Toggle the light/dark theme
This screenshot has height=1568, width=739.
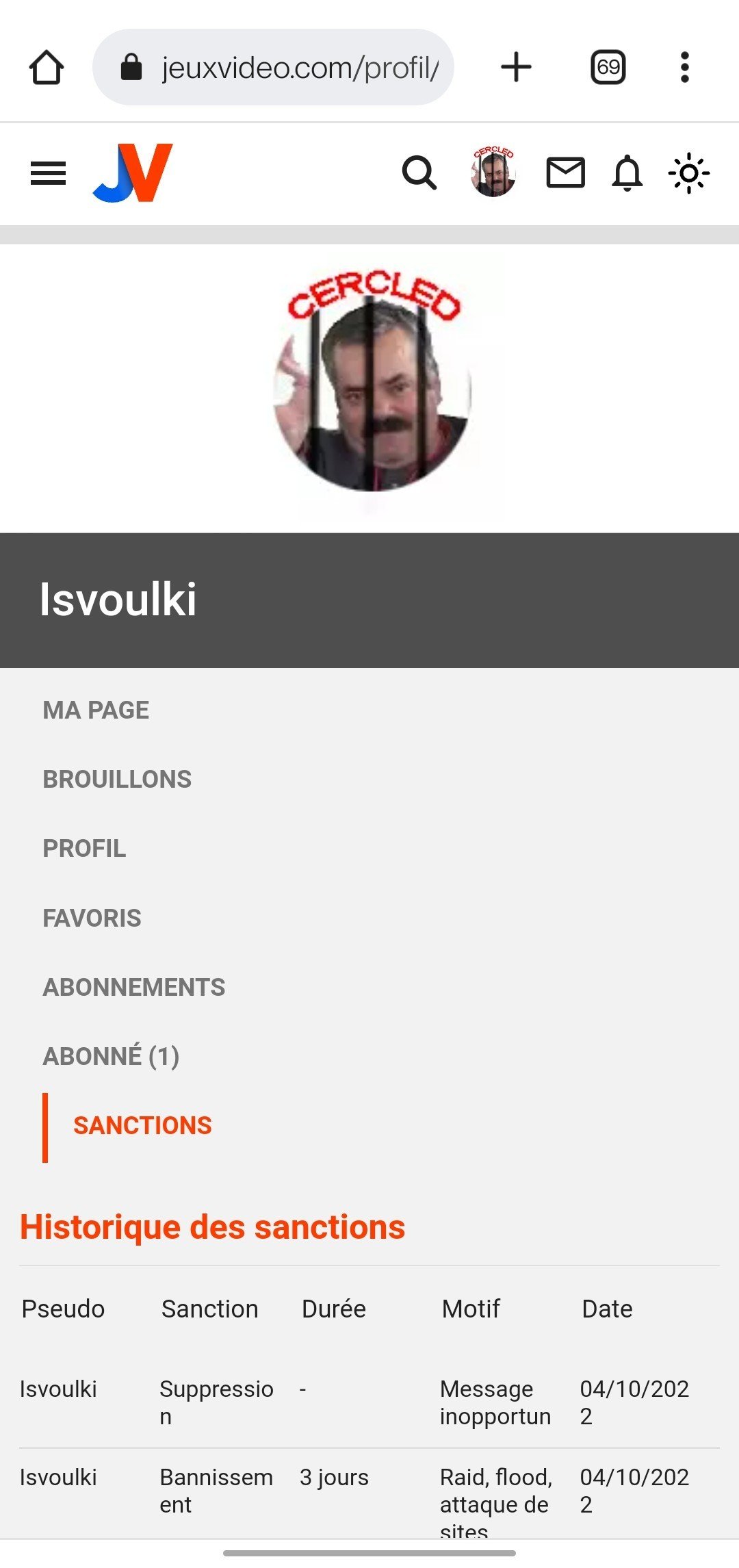688,172
